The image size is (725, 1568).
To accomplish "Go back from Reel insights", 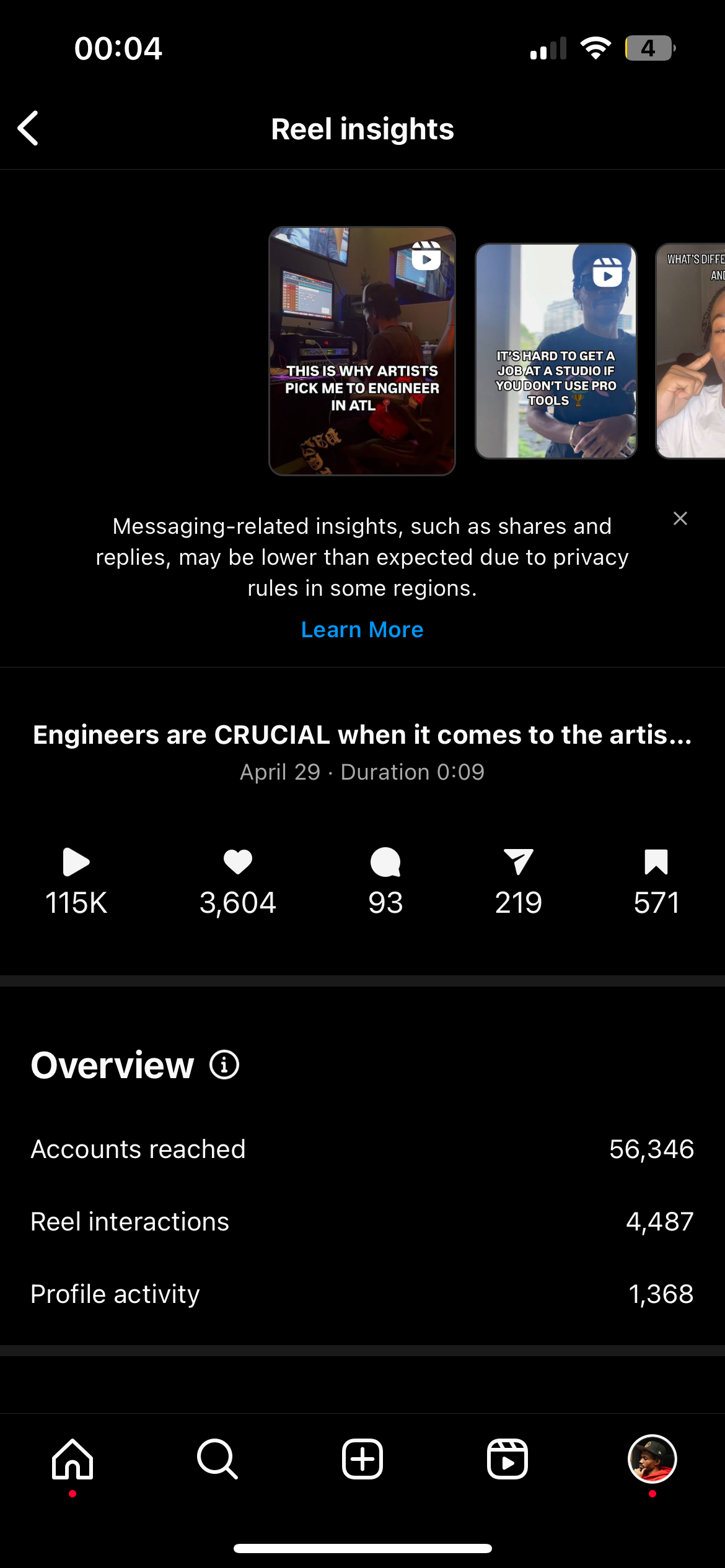I will 29,129.
